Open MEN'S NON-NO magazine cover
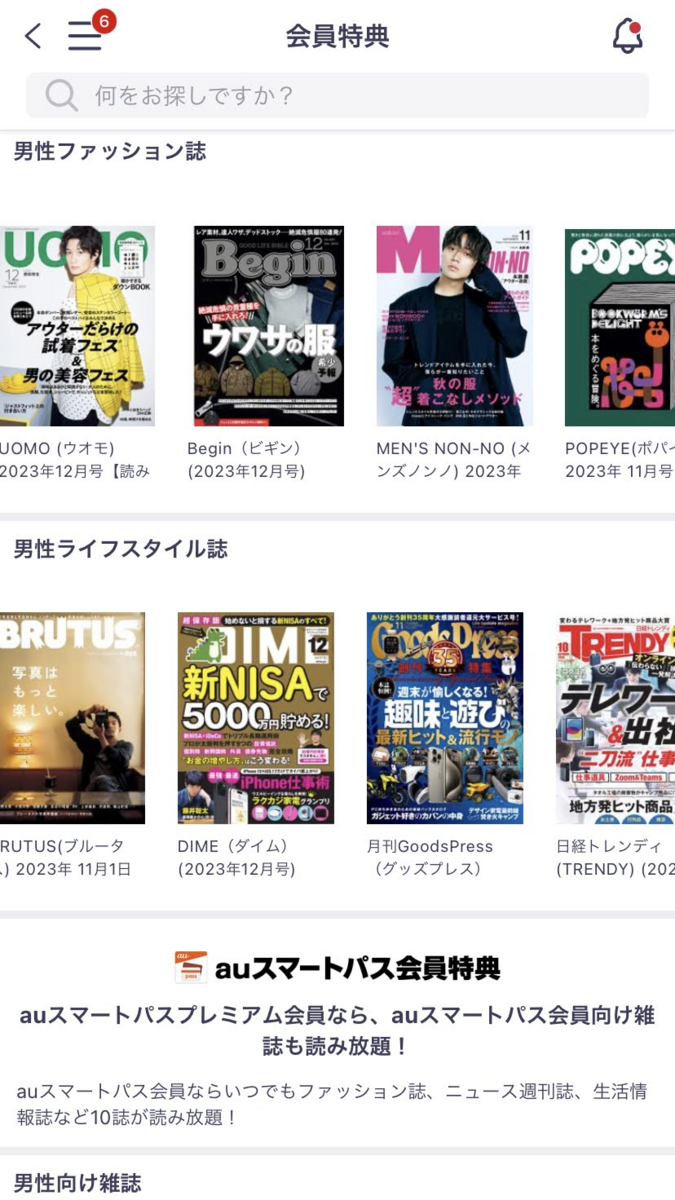675x1200 pixels. tap(454, 326)
